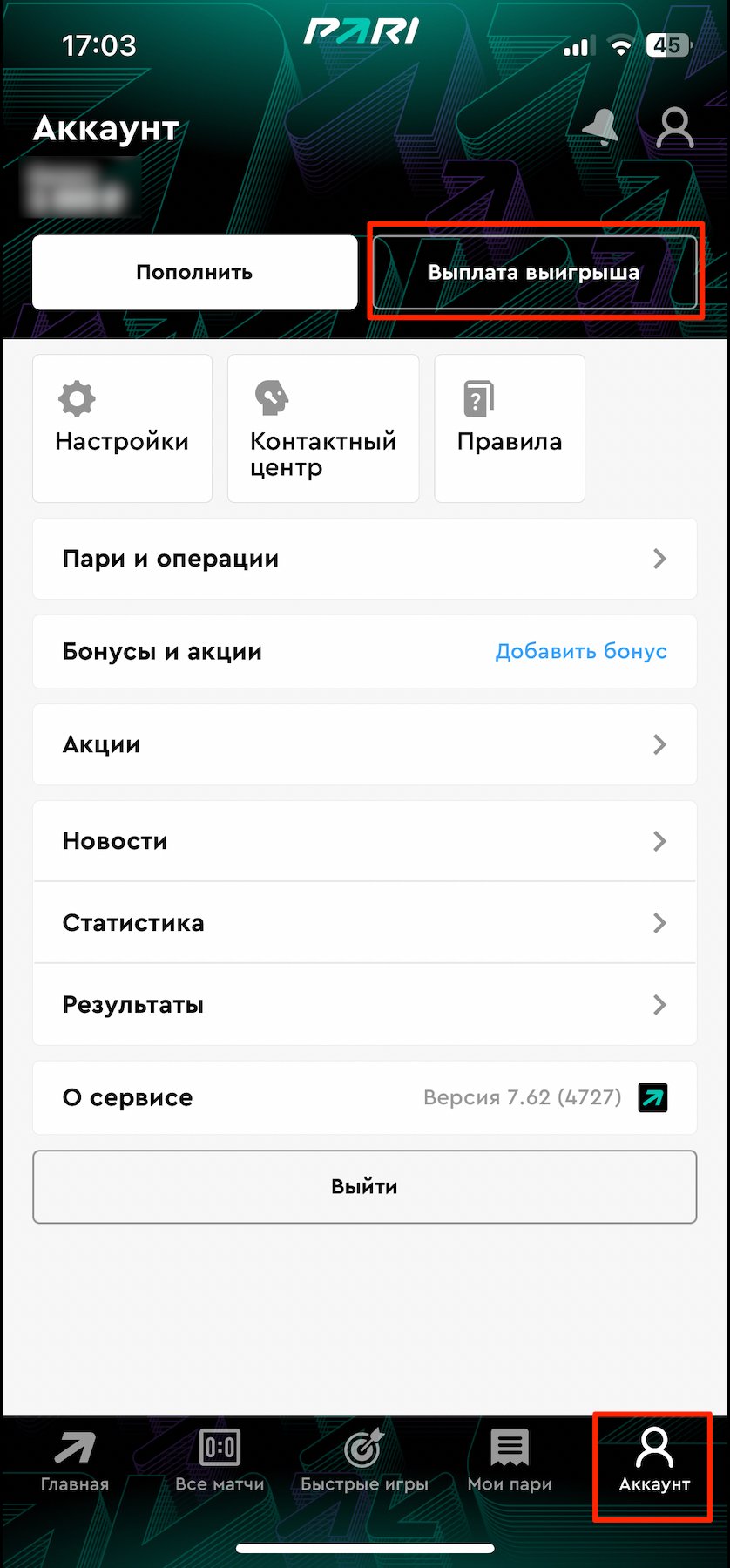Open the Результаты row

[364, 1004]
